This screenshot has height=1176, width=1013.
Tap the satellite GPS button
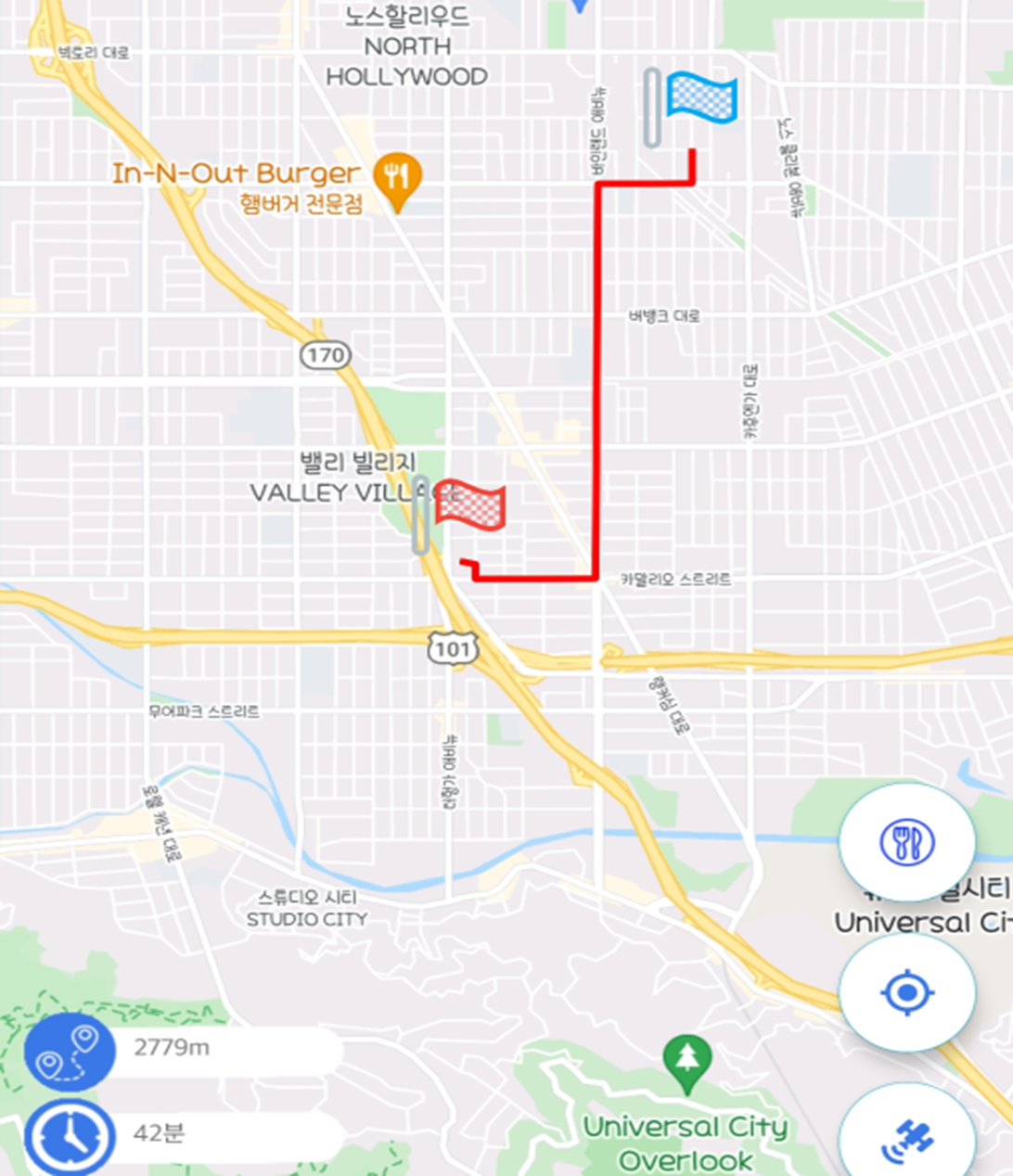(906, 1136)
